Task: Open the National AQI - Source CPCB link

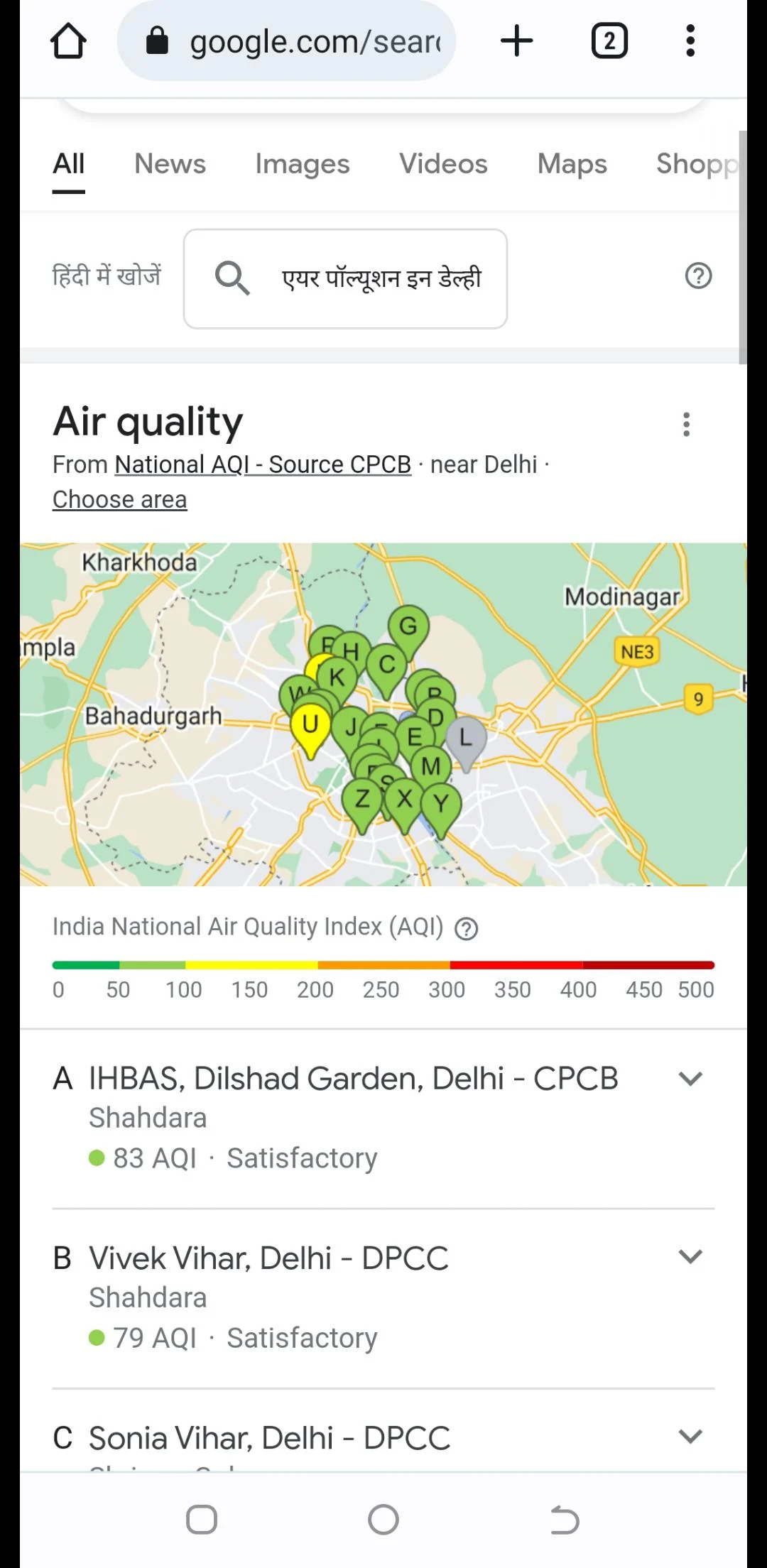Action: coord(263,464)
